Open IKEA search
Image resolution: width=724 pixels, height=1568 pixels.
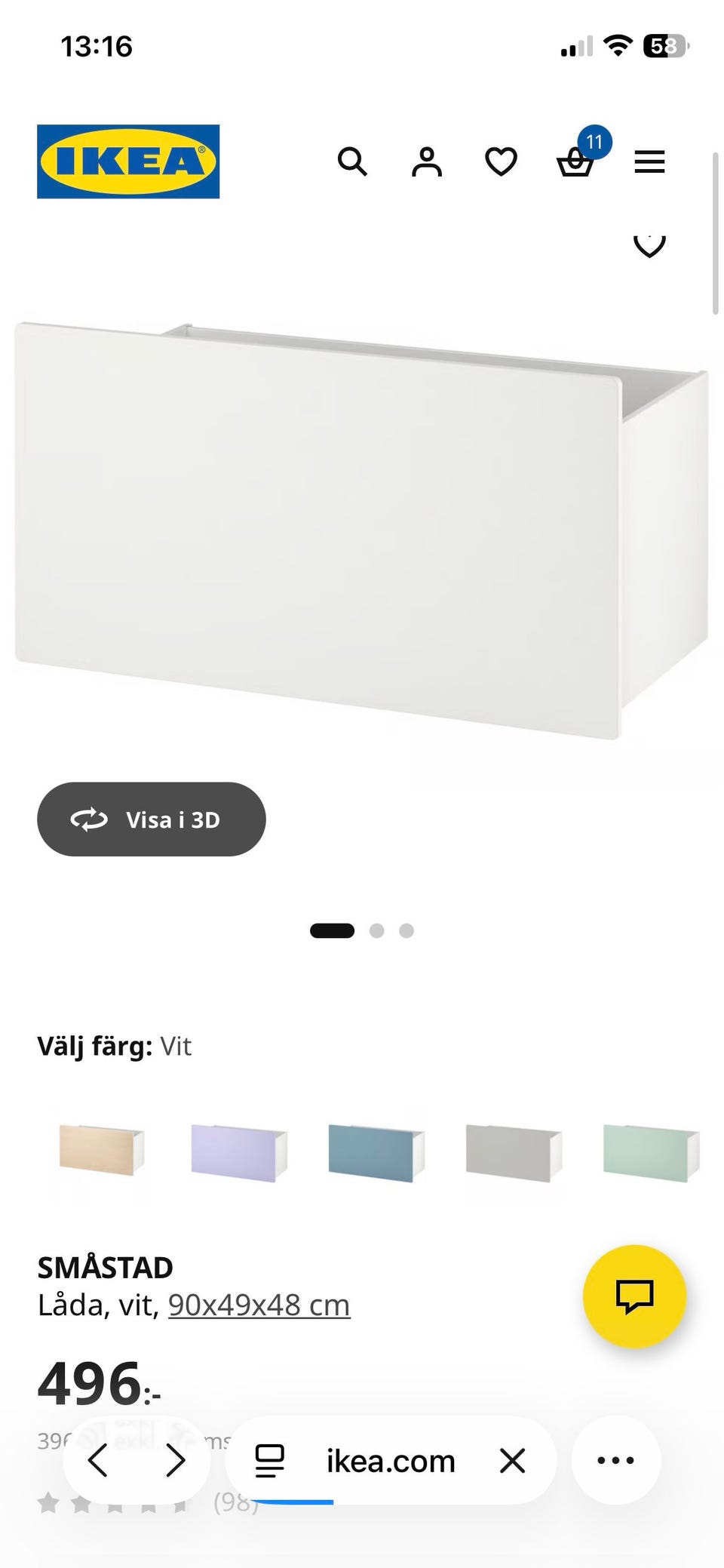352,161
